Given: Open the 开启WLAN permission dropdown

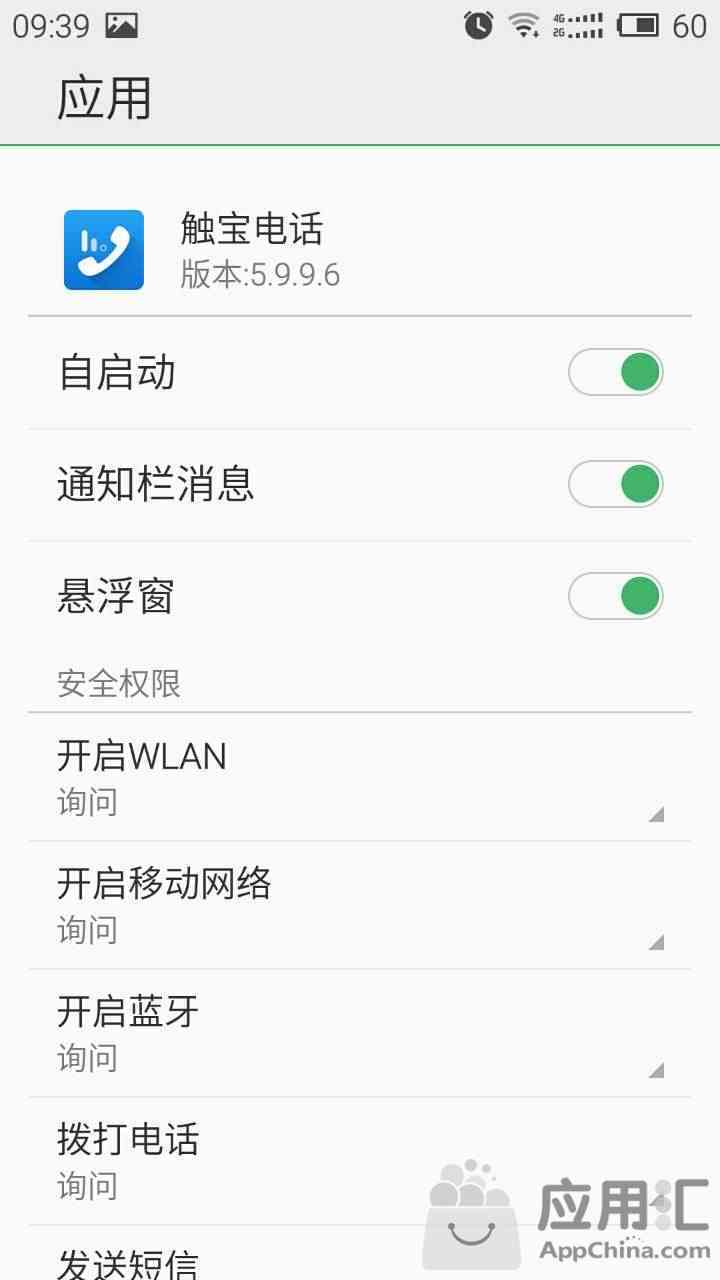Looking at the screenshot, I should click(x=360, y=777).
